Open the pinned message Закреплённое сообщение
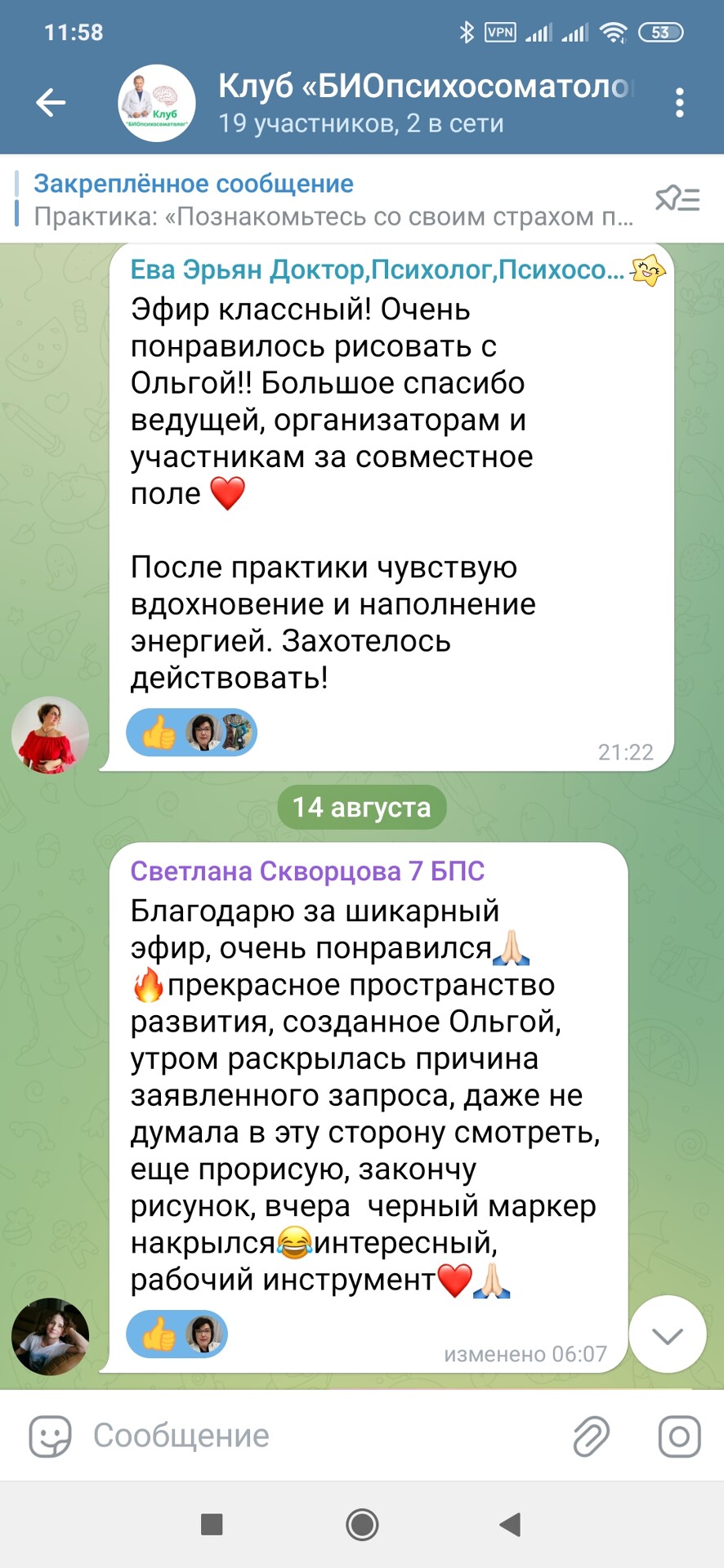The image size is (724, 1568). click(x=327, y=200)
